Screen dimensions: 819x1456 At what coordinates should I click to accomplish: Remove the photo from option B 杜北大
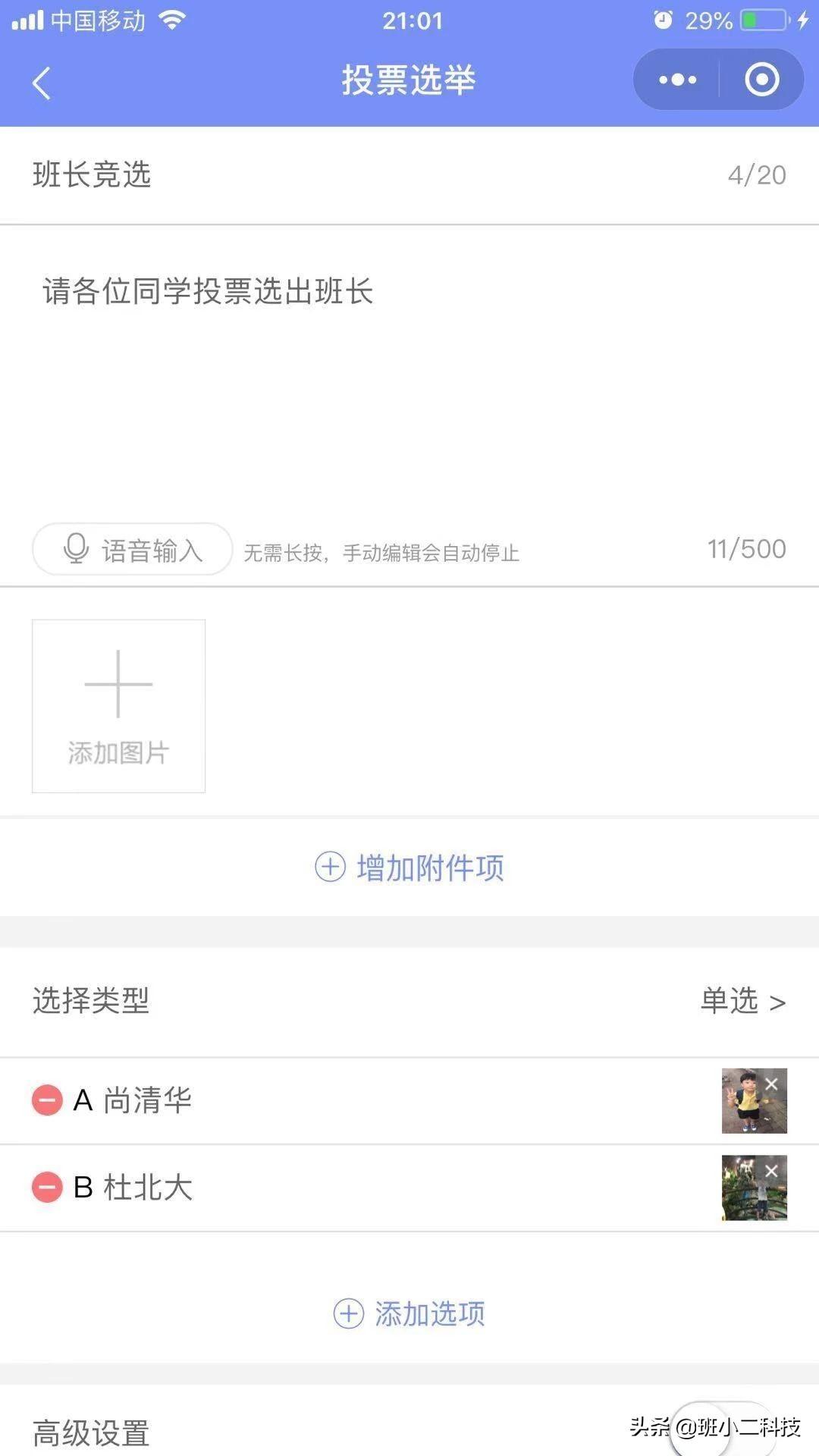coord(771,1172)
